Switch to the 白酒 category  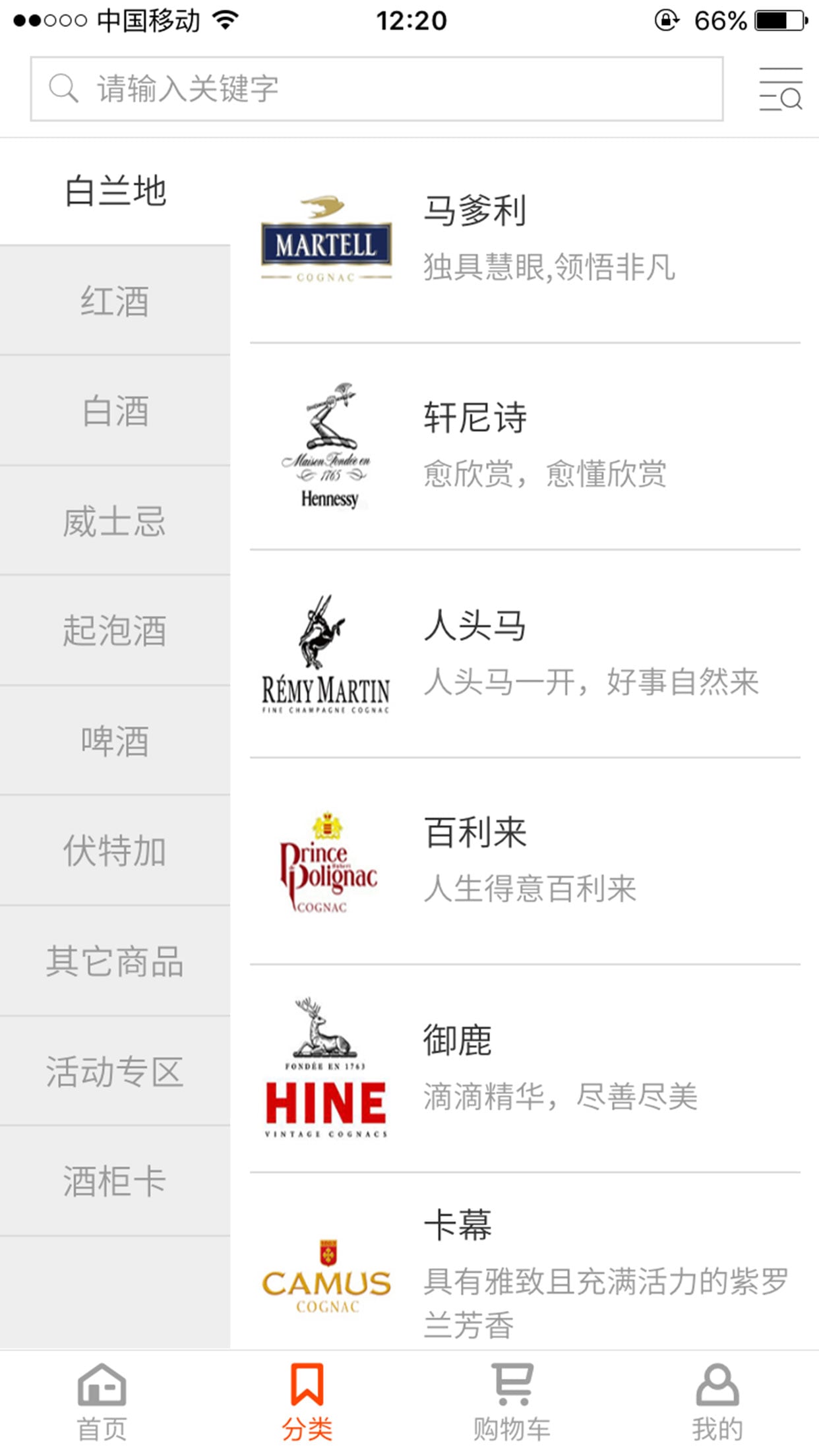click(115, 411)
